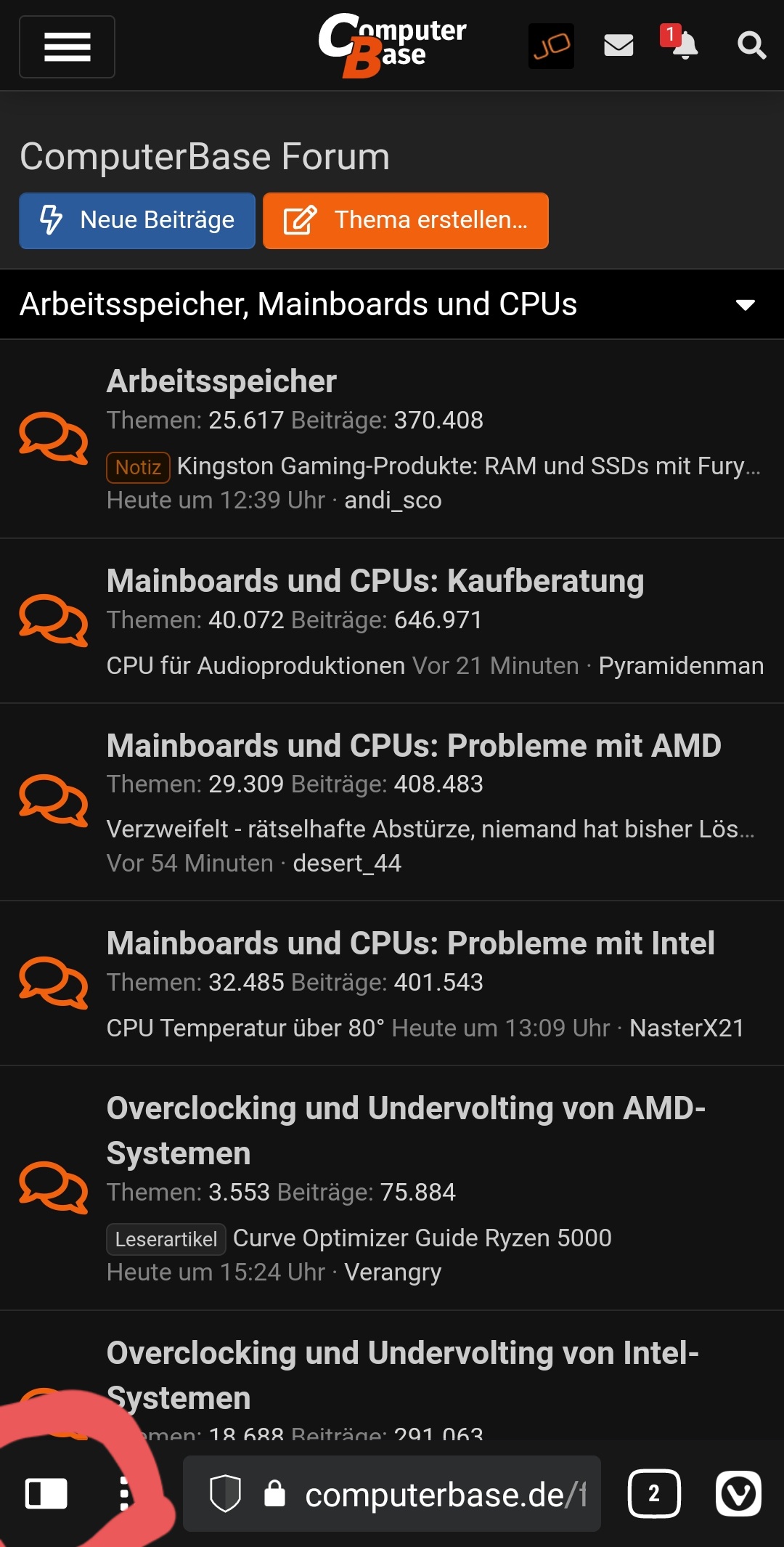The height and width of the screenshot is (1547, 784).
Task: Open the Mainboards und CPUs: Kaufberatung forum
Action: pyautogui.click(x=375, y=580)
